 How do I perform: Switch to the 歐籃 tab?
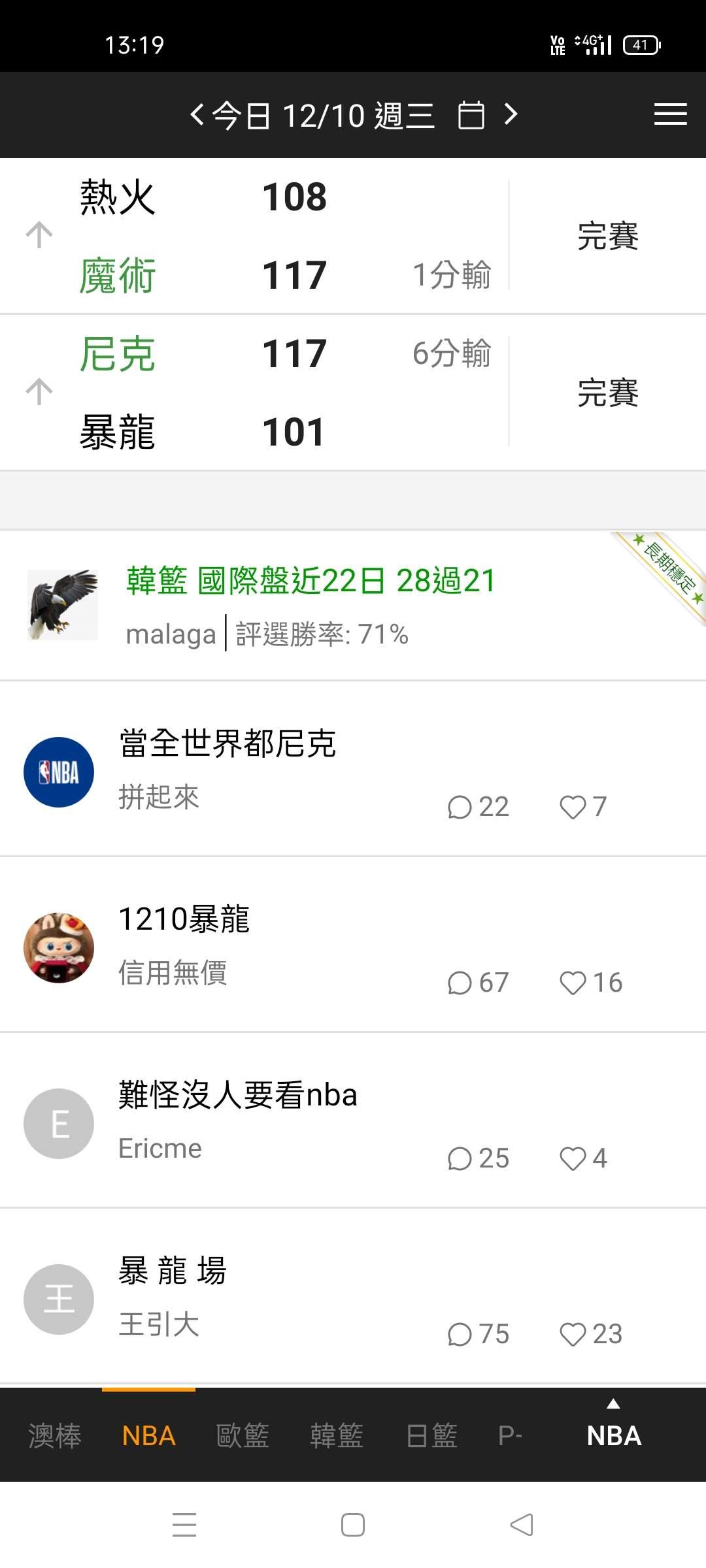tap(243, 1436)
